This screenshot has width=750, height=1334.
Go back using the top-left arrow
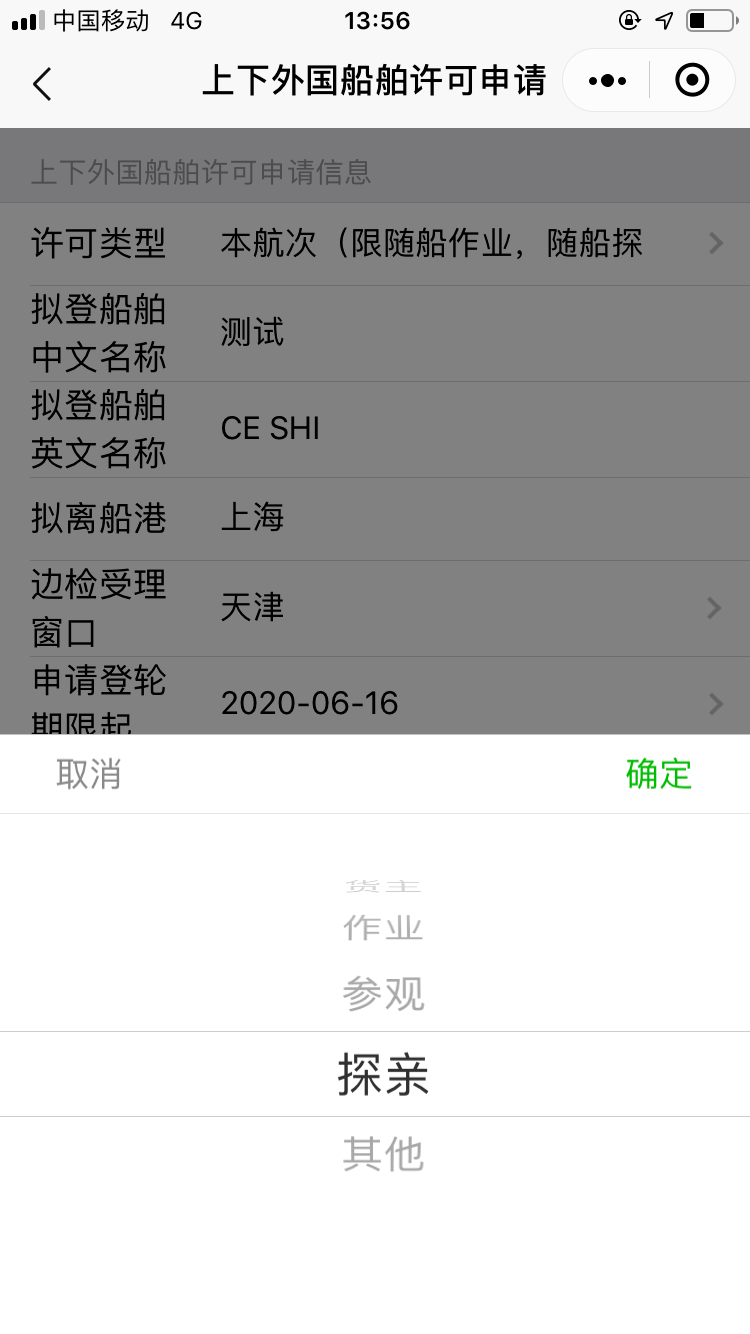point(41,83)
